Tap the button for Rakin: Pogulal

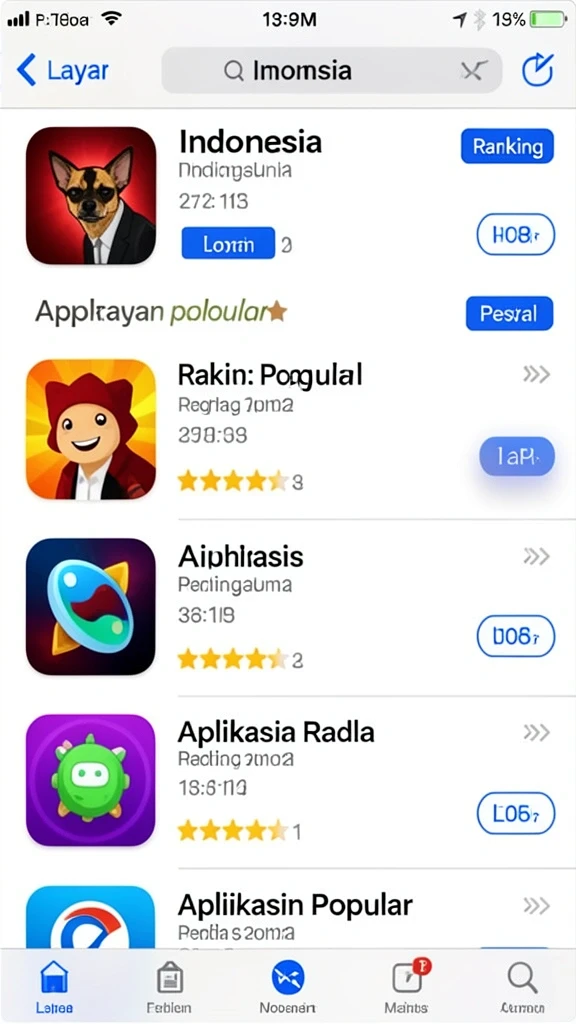(517, 456)
